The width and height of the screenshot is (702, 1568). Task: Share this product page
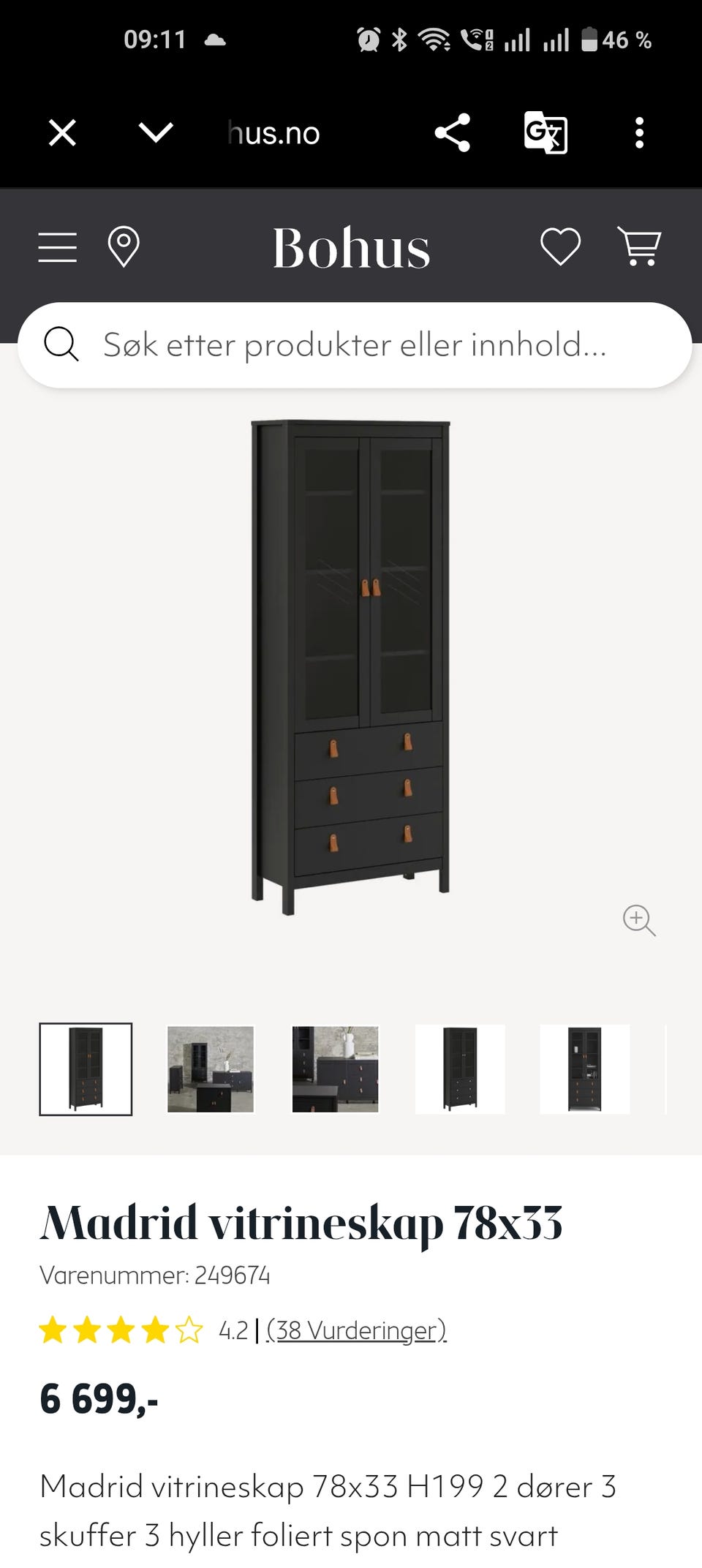coord(453,133)
